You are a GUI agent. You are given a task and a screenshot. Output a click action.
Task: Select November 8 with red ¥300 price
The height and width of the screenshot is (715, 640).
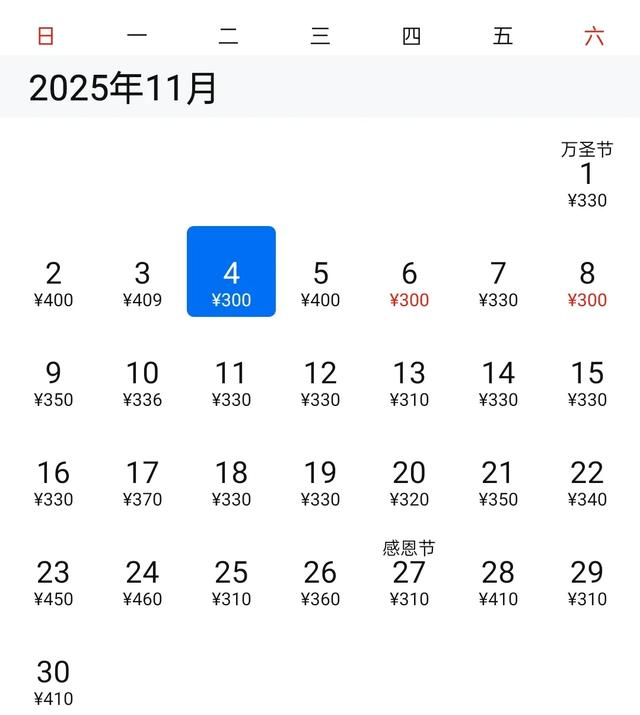(587, 282)
